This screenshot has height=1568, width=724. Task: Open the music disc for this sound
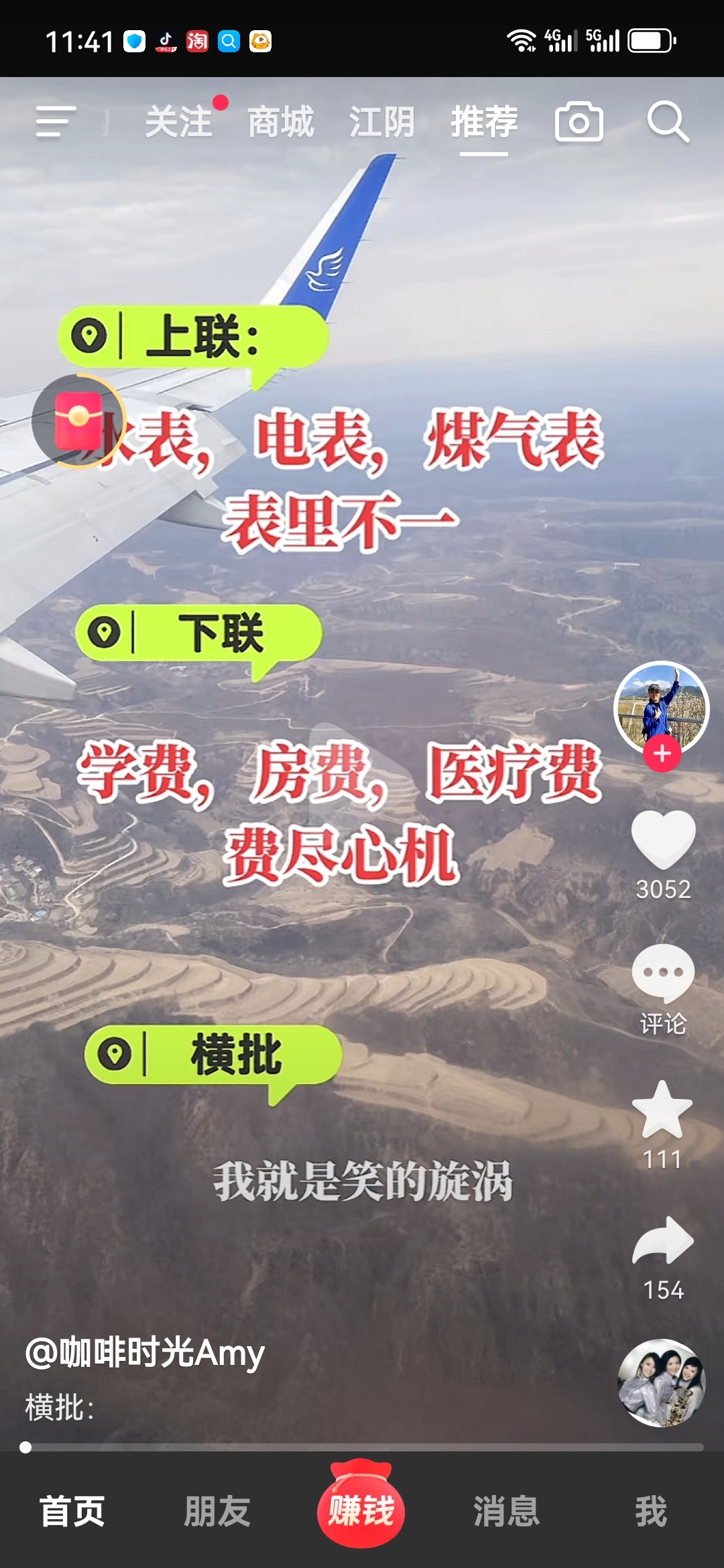pyautogui.click(x=661, y=1383)
